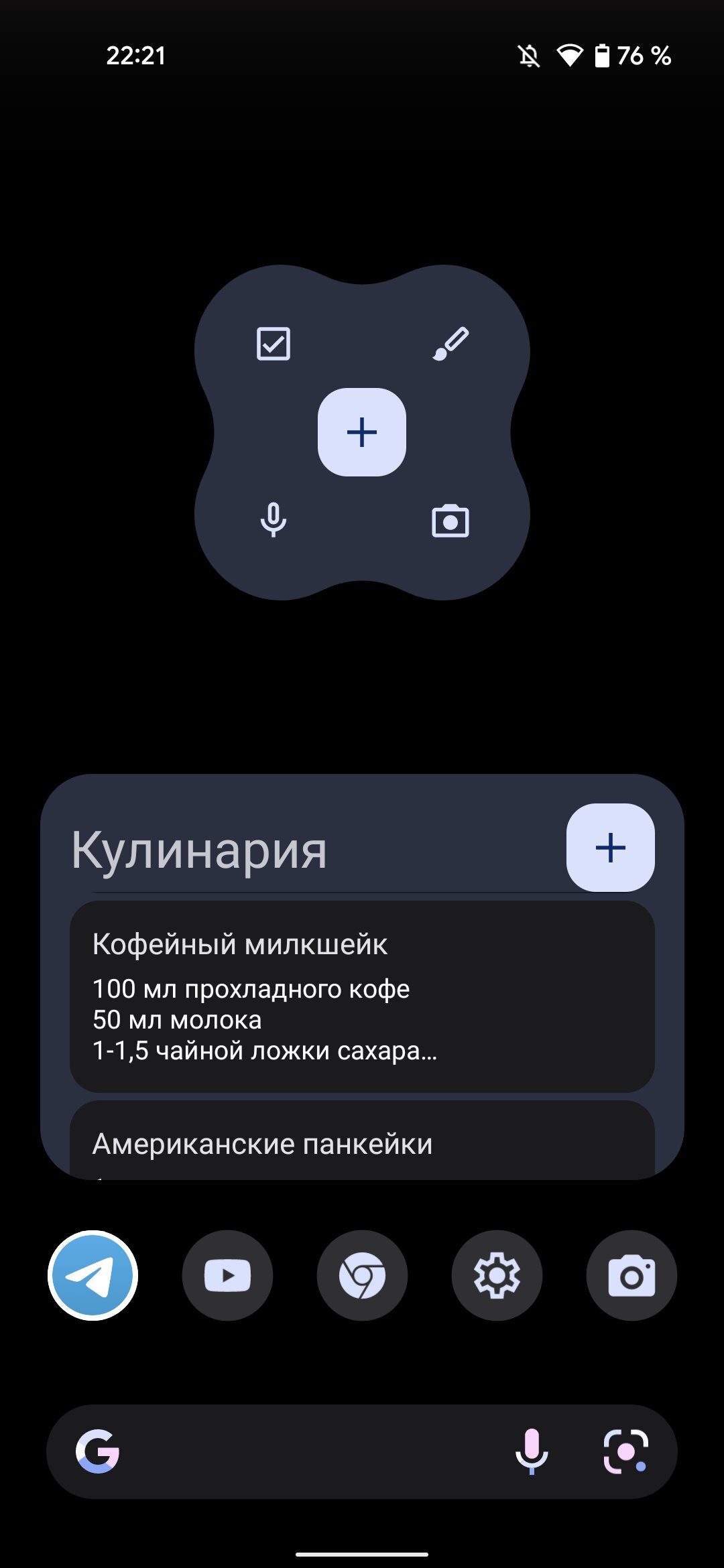Add a note to the Кулинария list
Image resolution: width=724 pixels, height=1568 pixels.
click(611, 848)
